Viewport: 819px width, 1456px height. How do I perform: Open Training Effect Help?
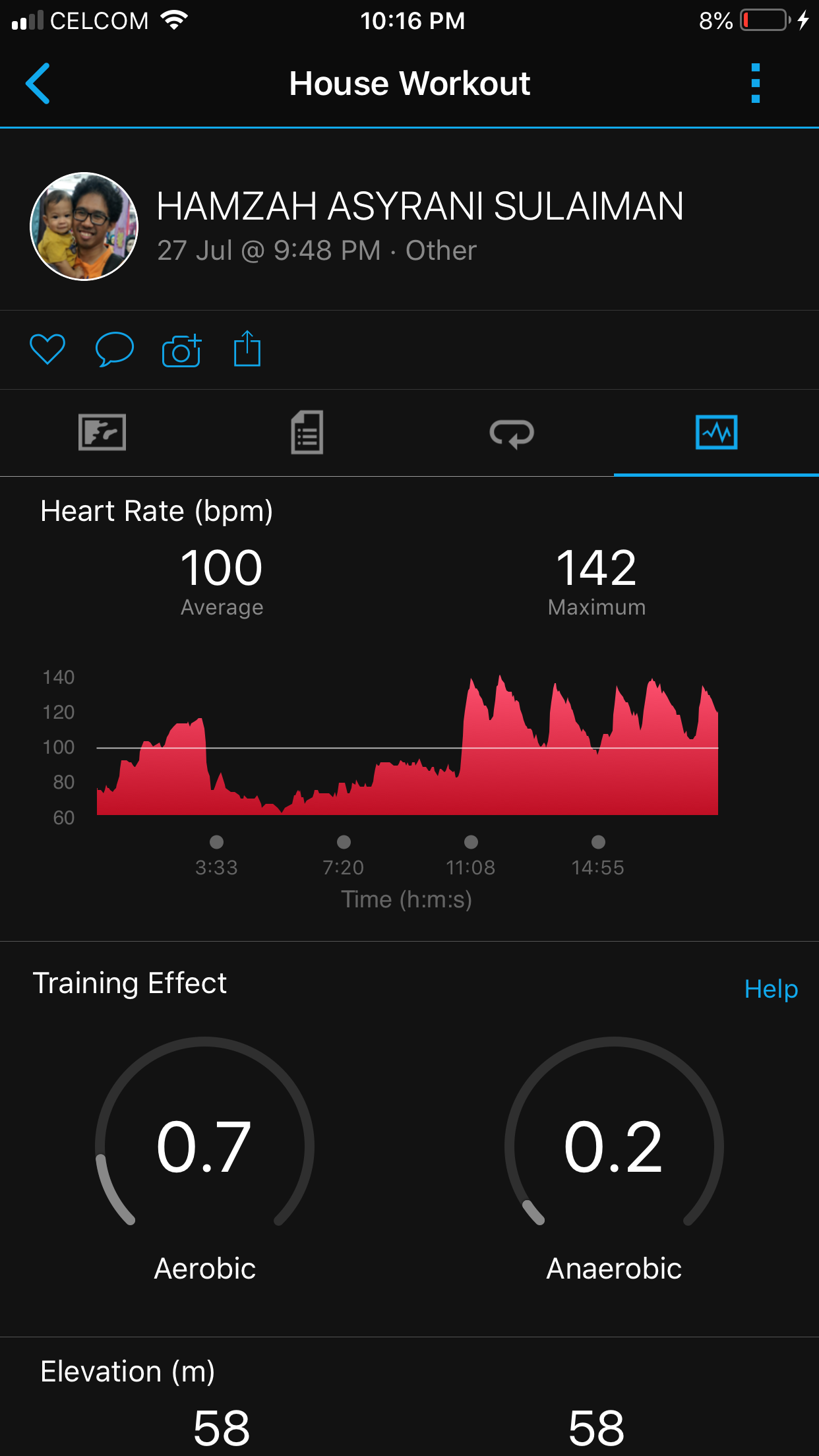pyautogui.click(x=771, y=989)
